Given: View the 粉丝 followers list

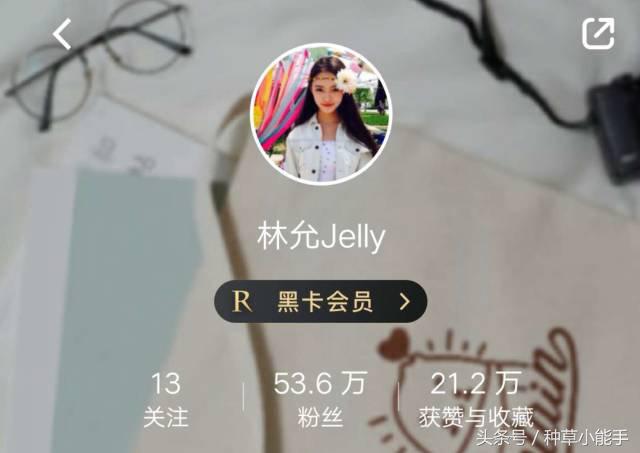Looking at the screenshot, I should tap(319, 398).
